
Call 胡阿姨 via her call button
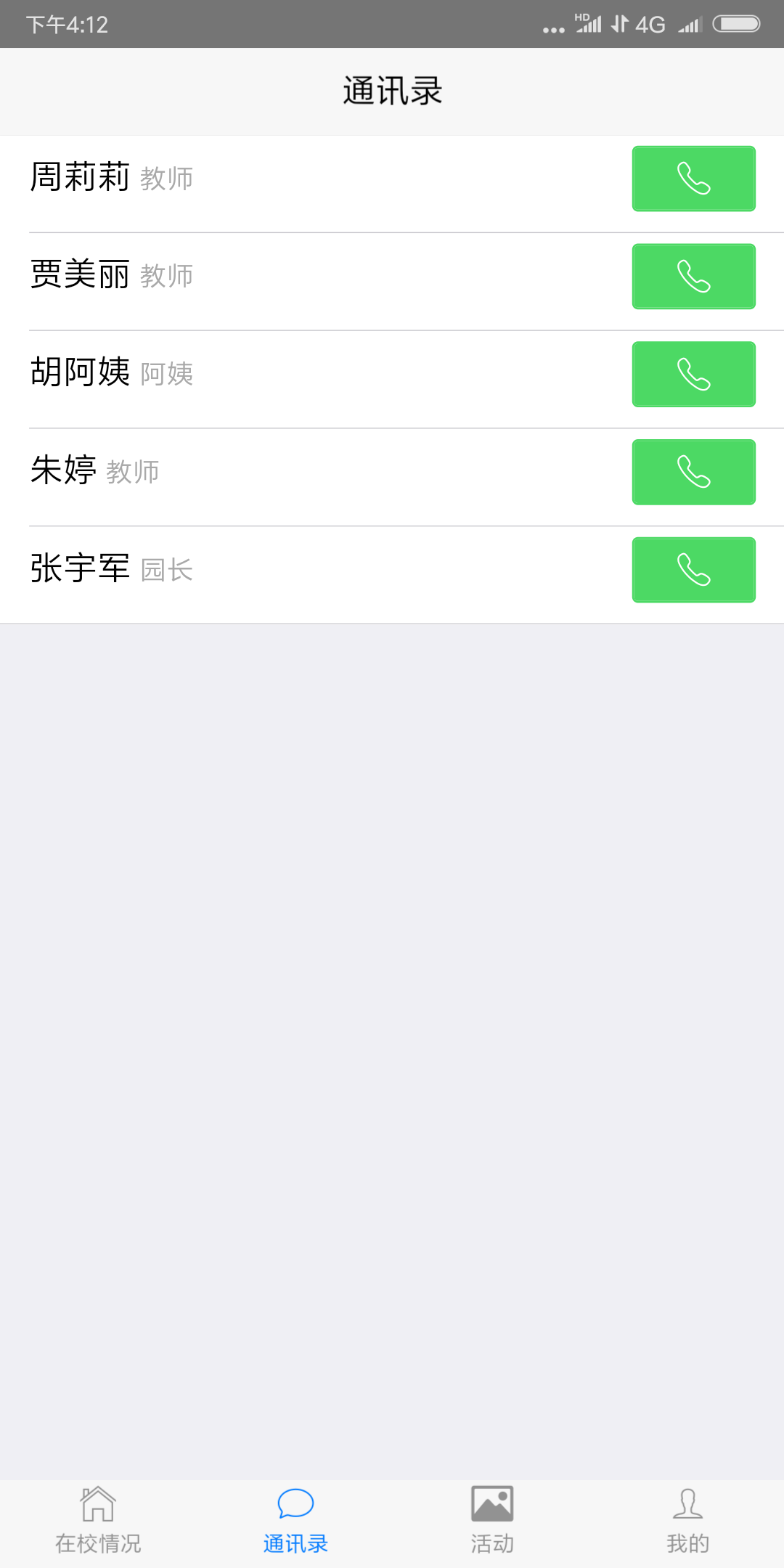693,375
